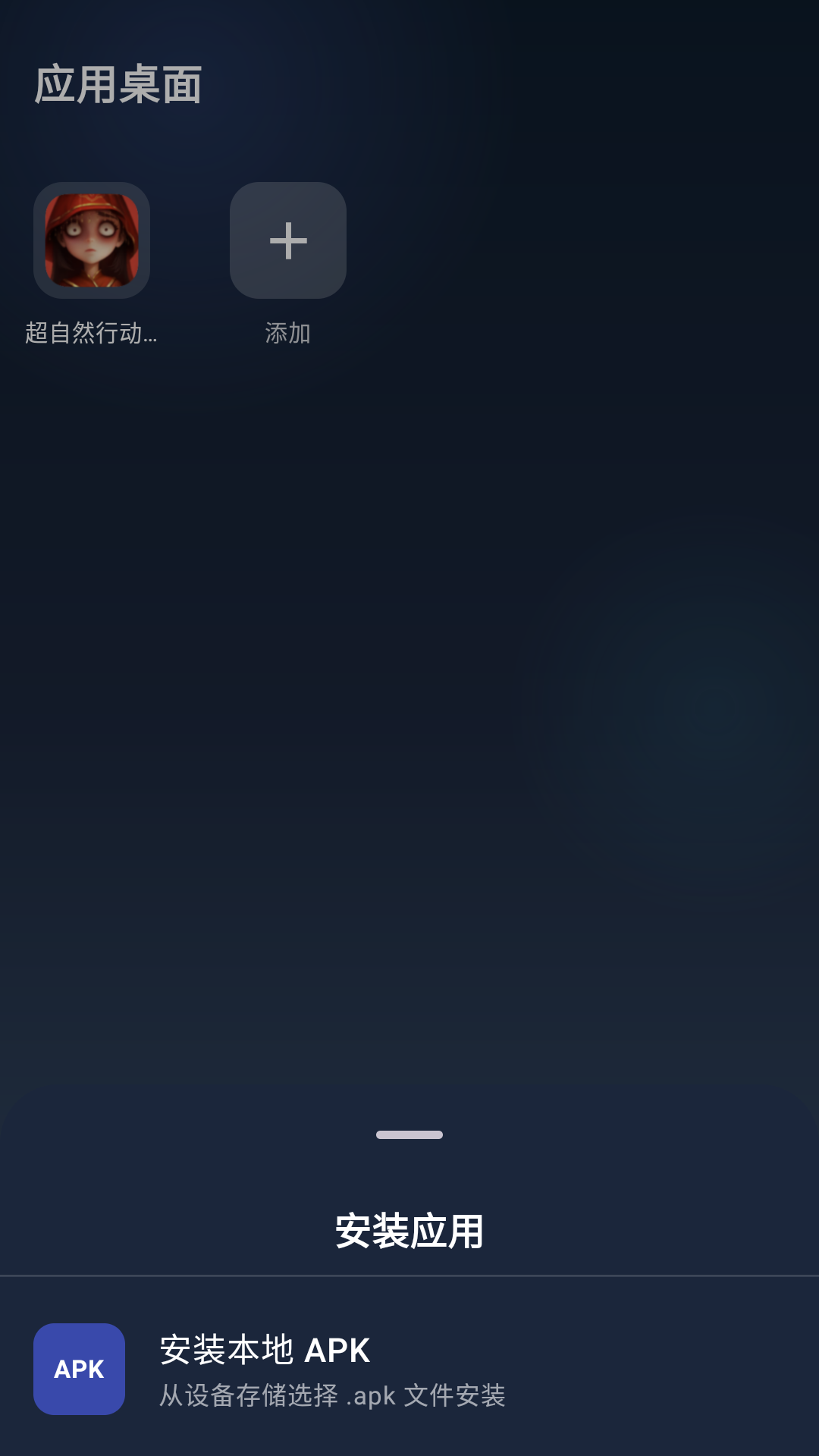Collapse the install panel using the handle bar
Screen dimensions: 819x1456
pyautogui.click(x=409, y=1135)
